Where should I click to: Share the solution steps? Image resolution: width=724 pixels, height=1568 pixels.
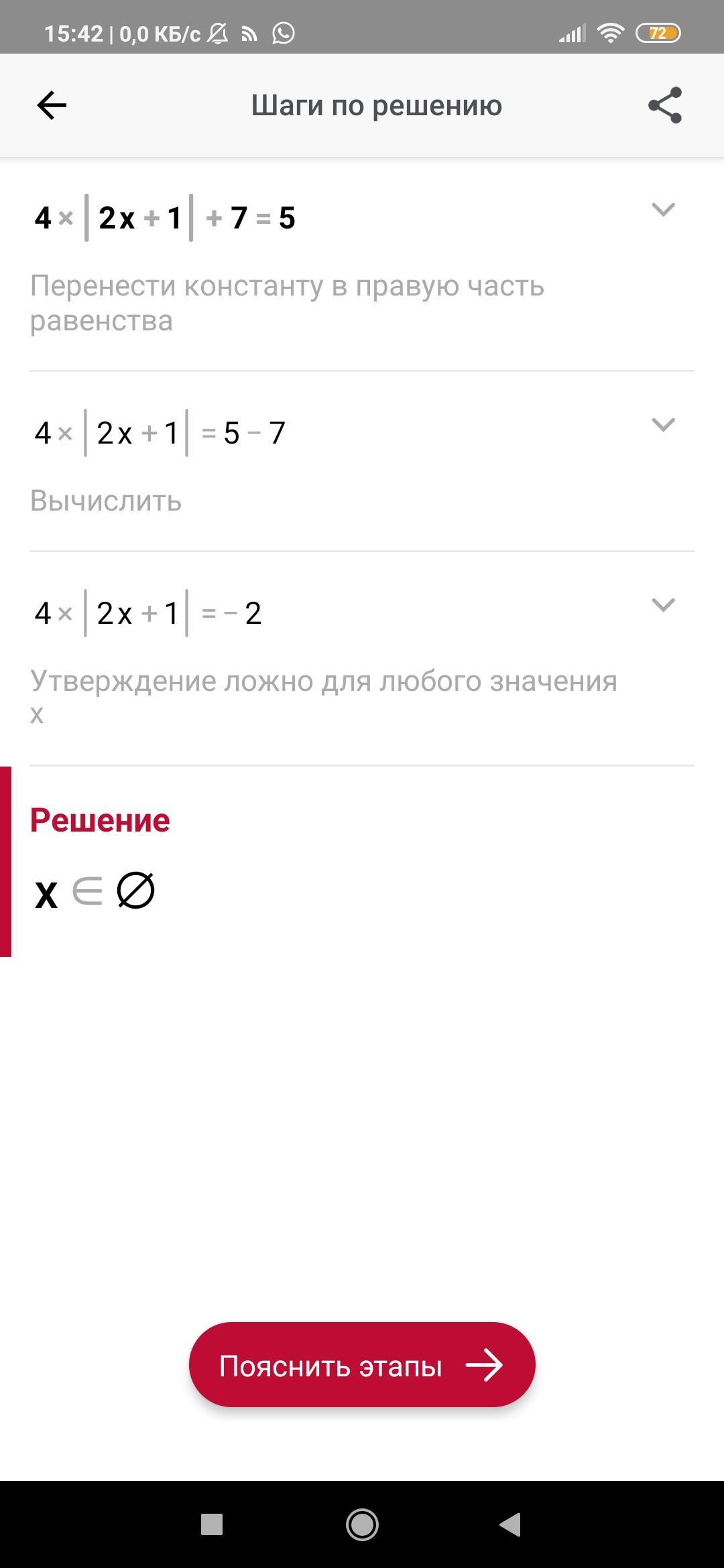pyautogui.click(x=664, y=105)
